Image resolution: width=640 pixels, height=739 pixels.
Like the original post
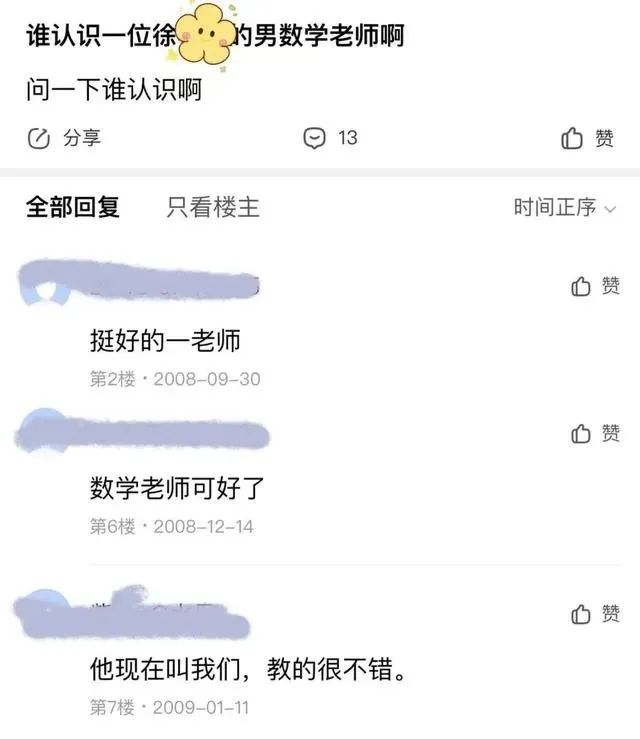588,139
